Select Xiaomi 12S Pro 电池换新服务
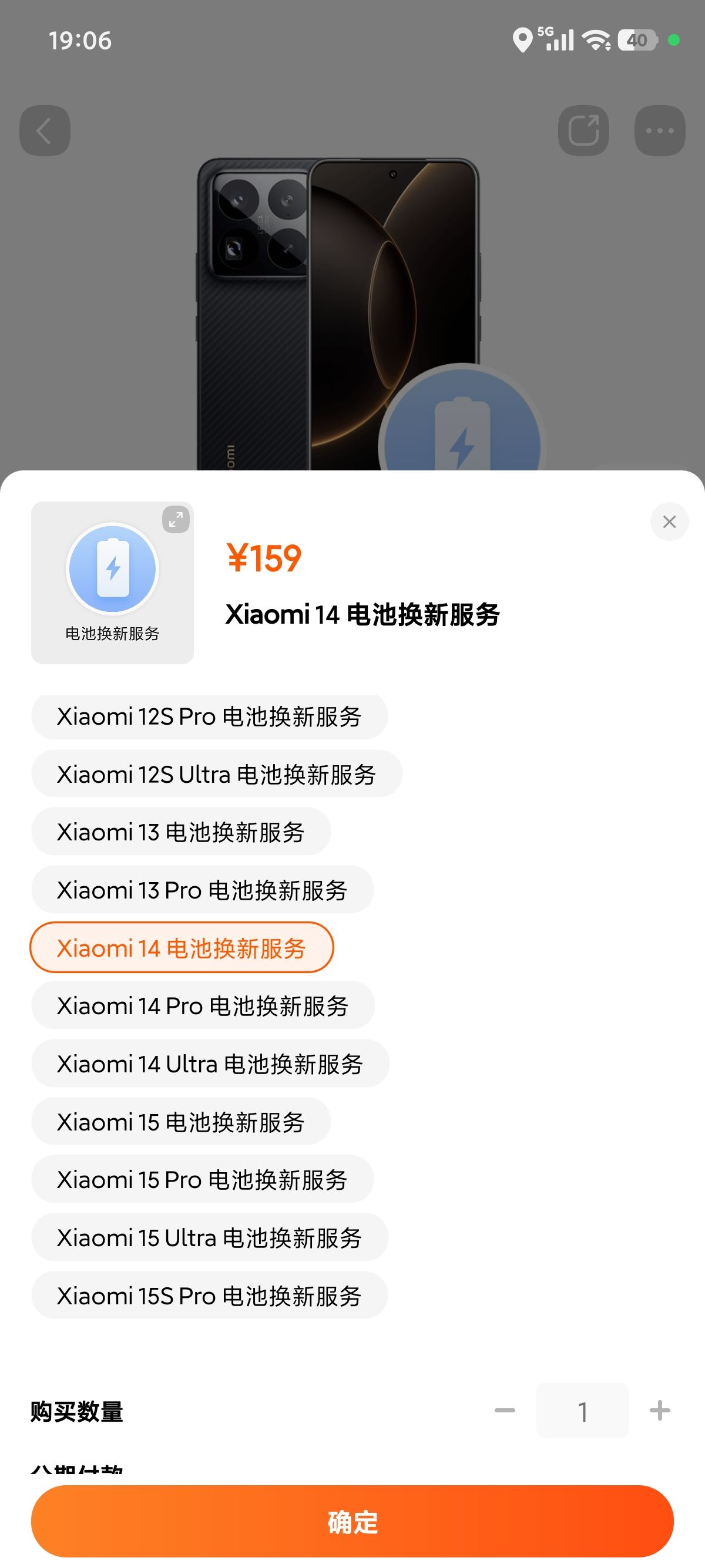705x1568 pixels. pos(209,716)
